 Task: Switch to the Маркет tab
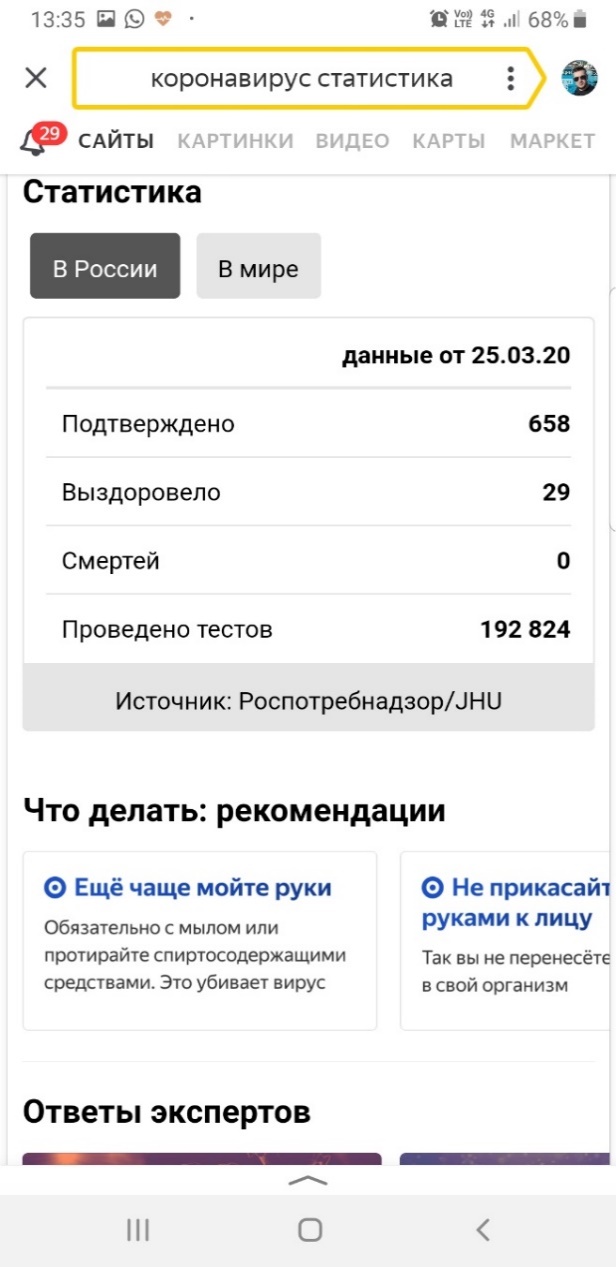(x=553, y=141)
